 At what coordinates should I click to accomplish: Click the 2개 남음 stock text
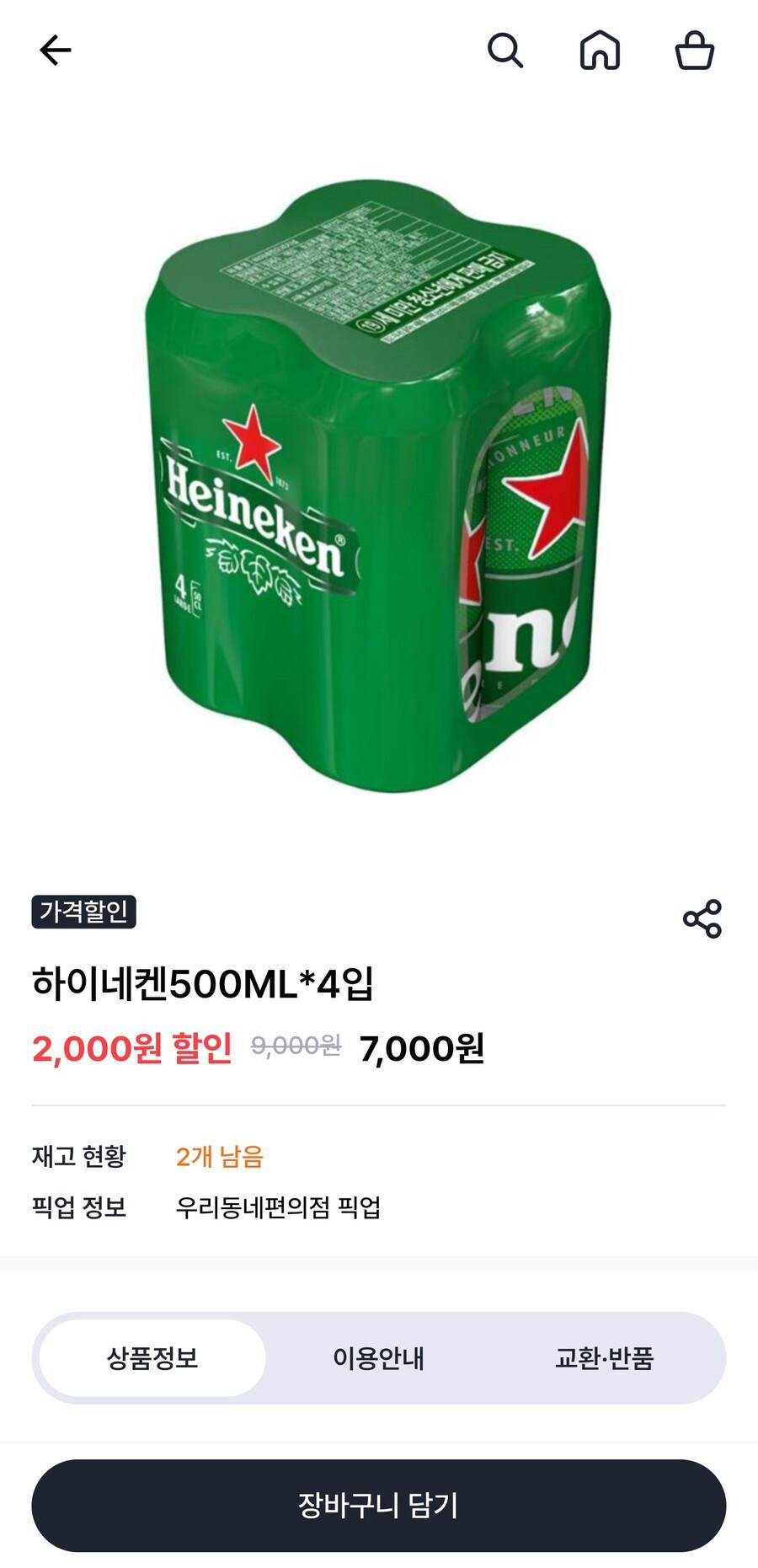(x=221, y=1158)
